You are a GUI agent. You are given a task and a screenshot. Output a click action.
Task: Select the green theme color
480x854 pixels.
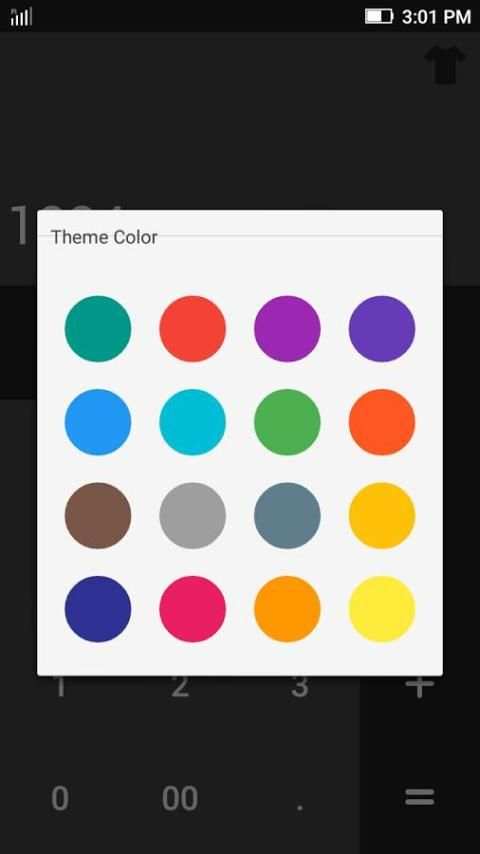point(287,422)
